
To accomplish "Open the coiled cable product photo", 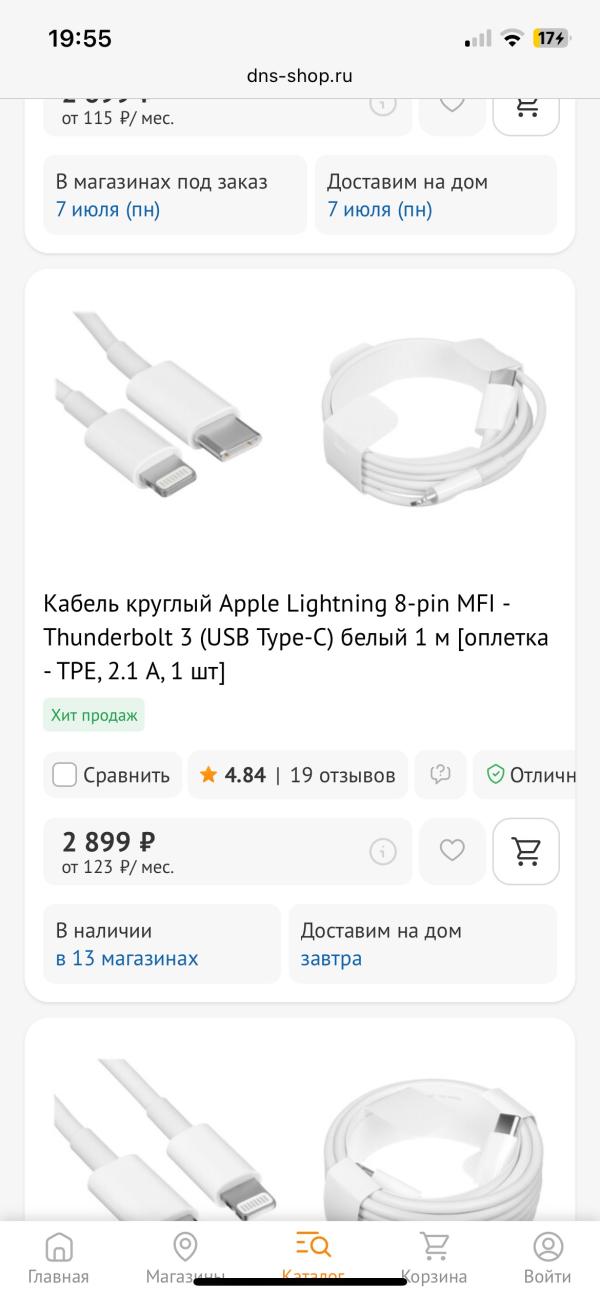I will pyautogui.click(x=435, y=423).
